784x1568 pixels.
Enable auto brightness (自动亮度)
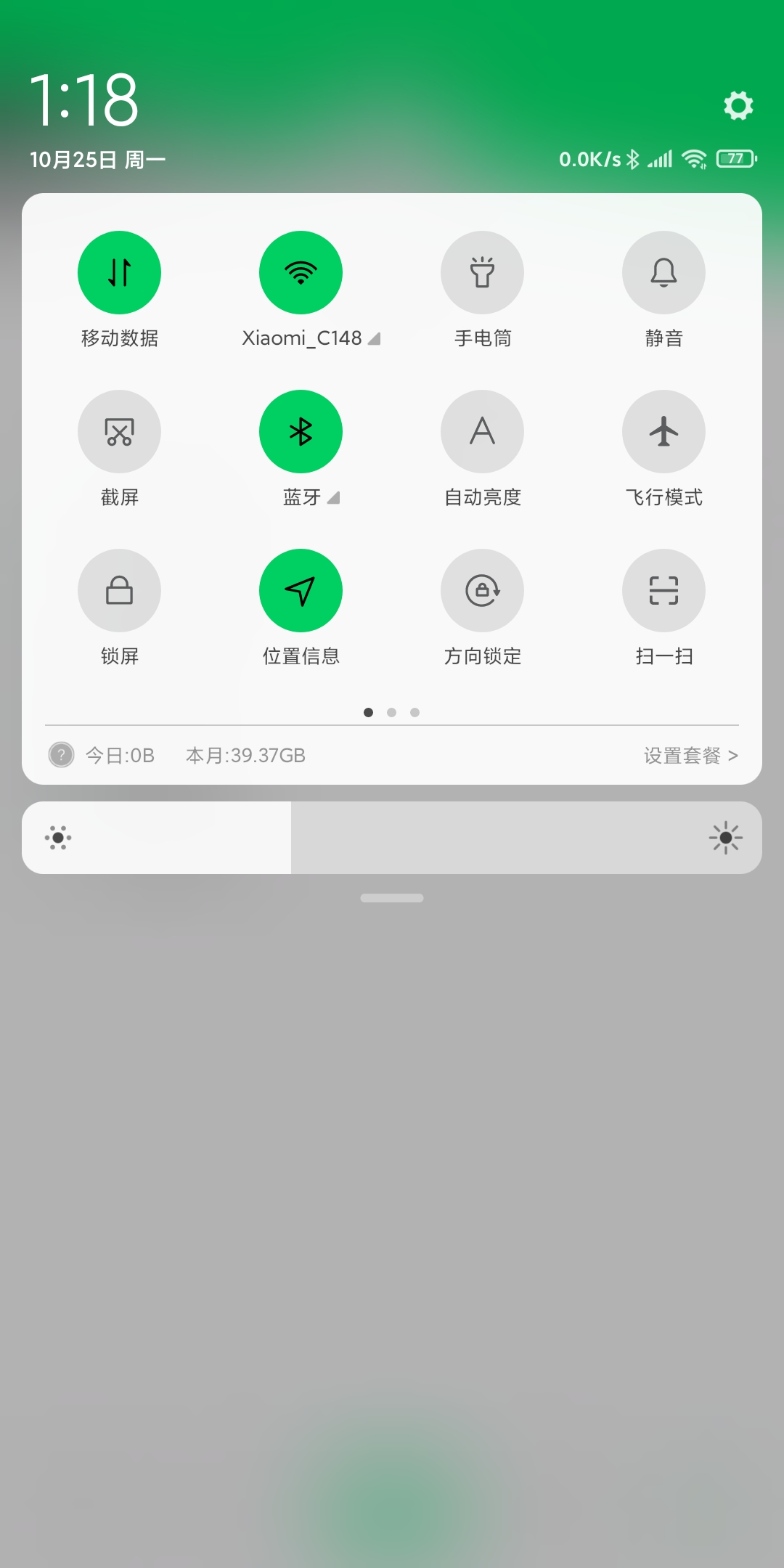point(482,431)
